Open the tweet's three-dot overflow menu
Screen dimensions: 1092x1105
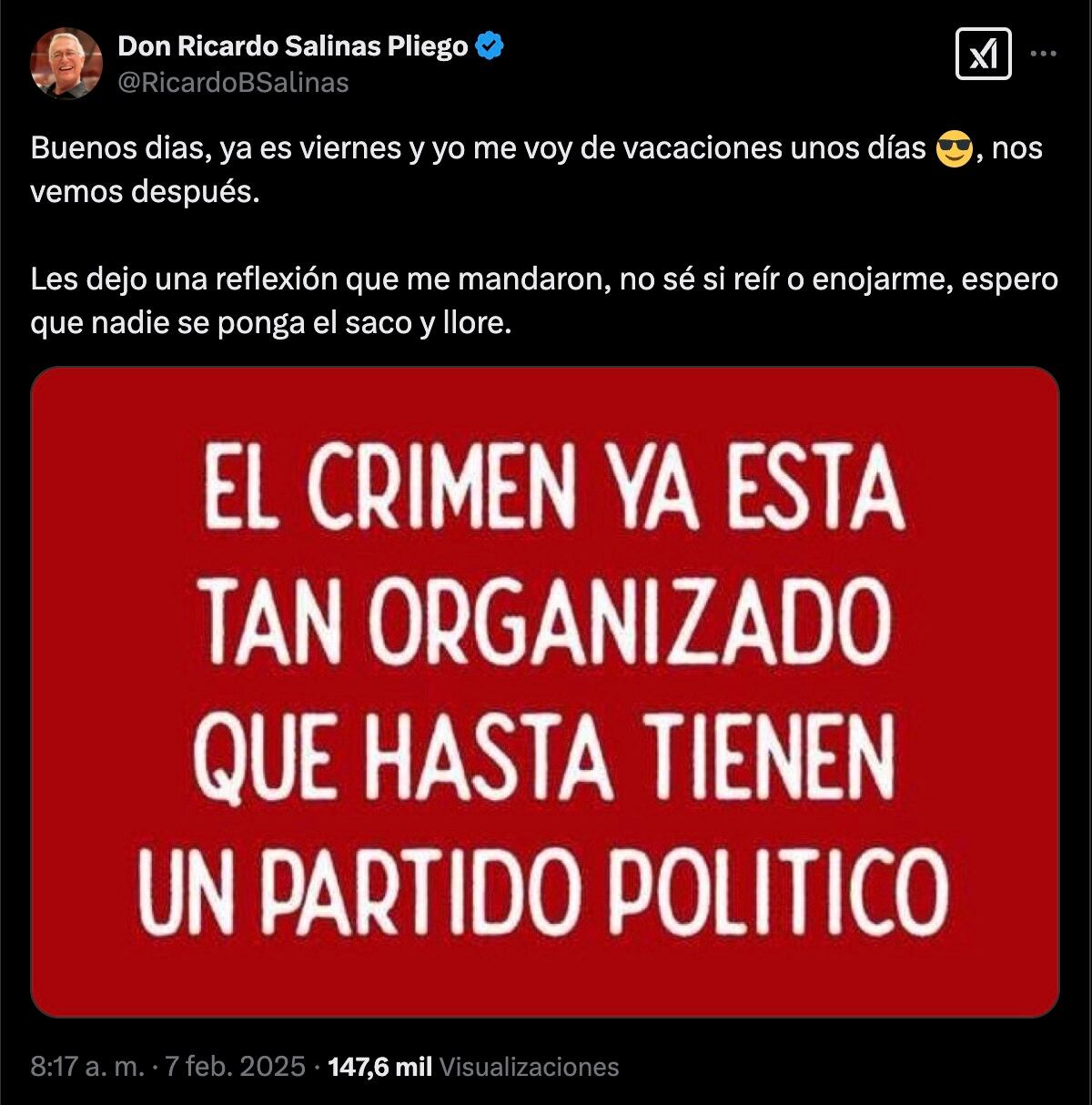[x=1043, y=54]
